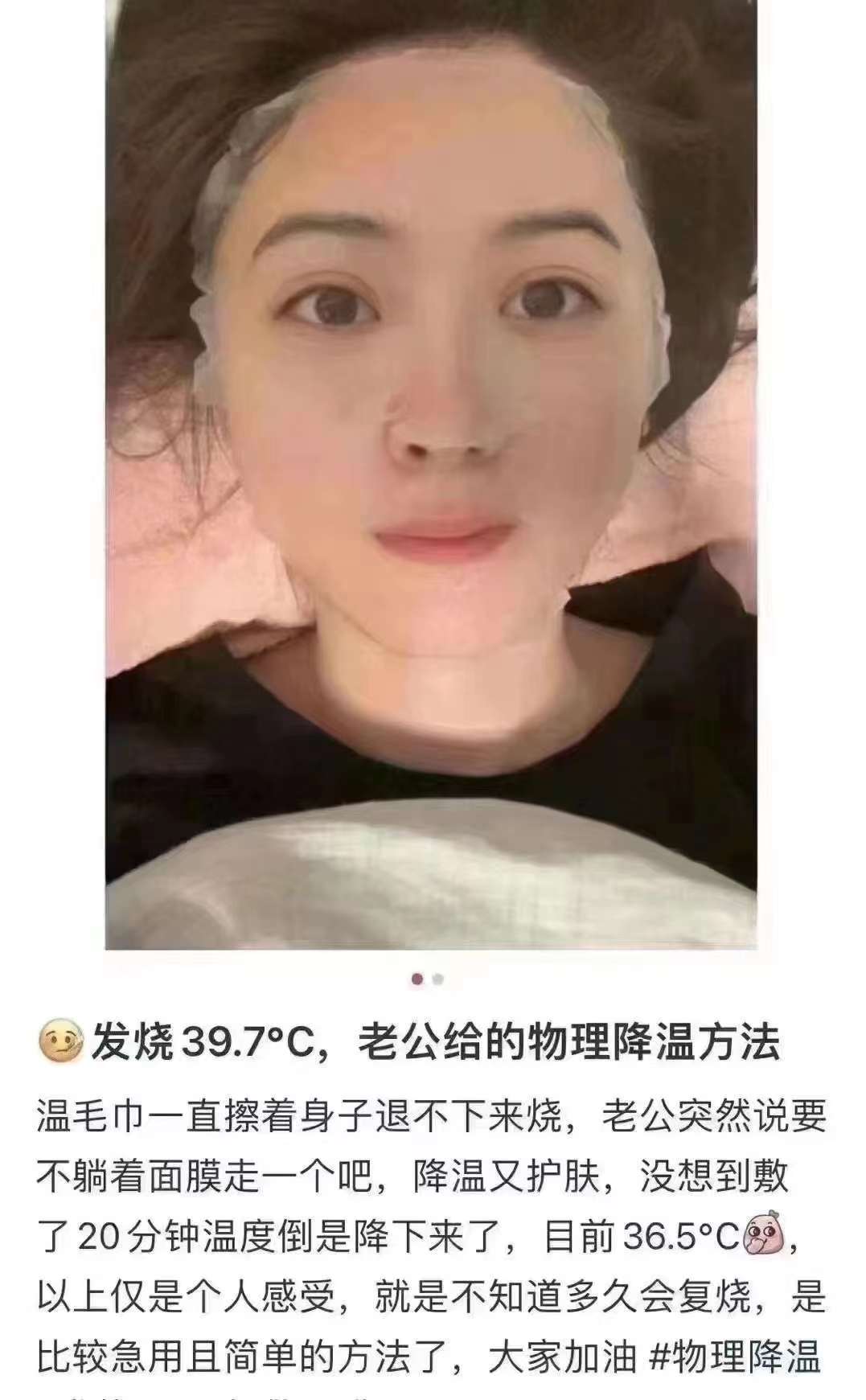This screenshot has width=866, height=1400.
Task: Tap the second page indicator dot
Action: tap(438, 979)
